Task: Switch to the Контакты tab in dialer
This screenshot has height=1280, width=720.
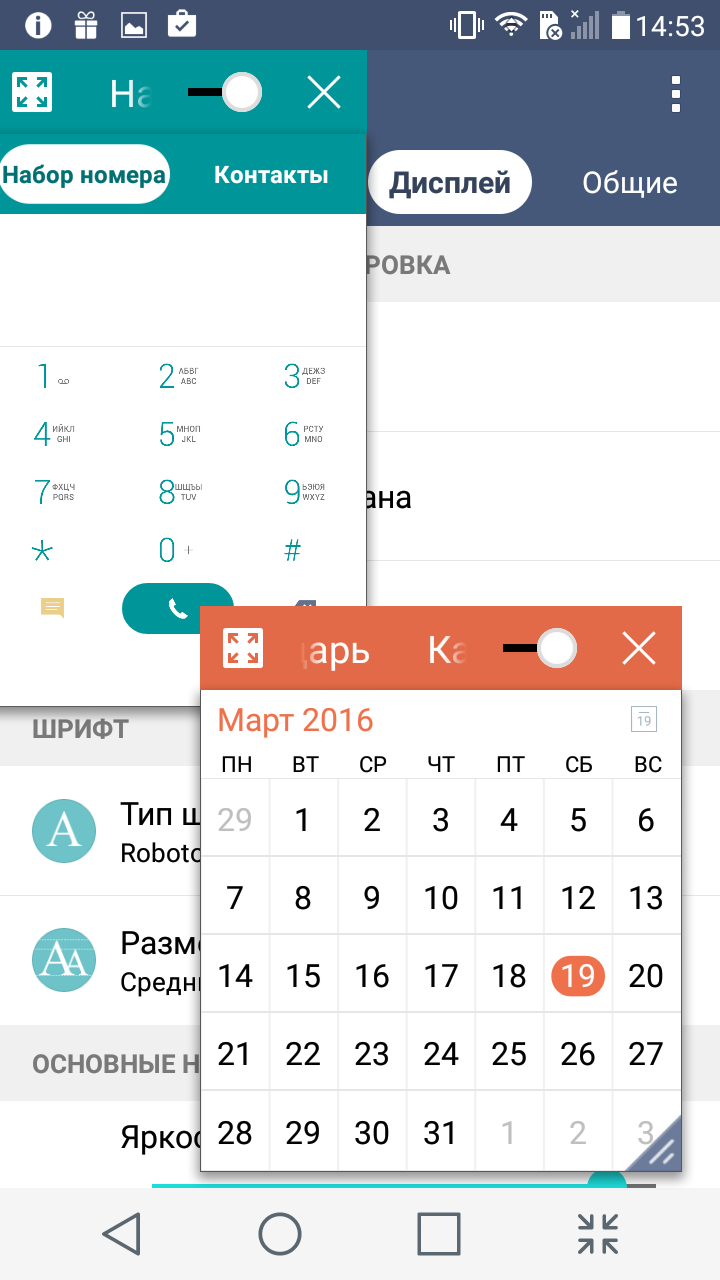Action: [x=271, y=175]
